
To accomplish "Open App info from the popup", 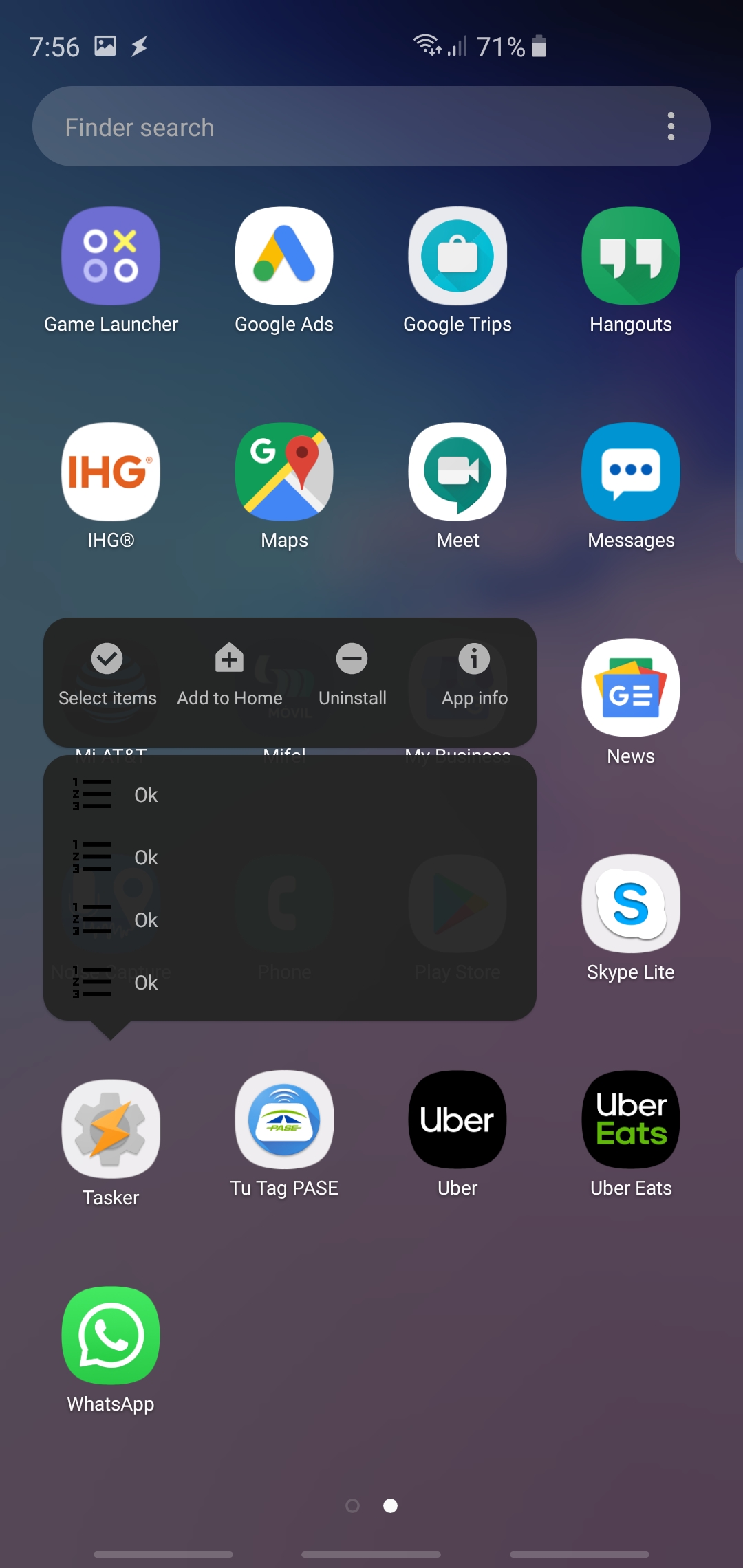I will coord(475,675).
